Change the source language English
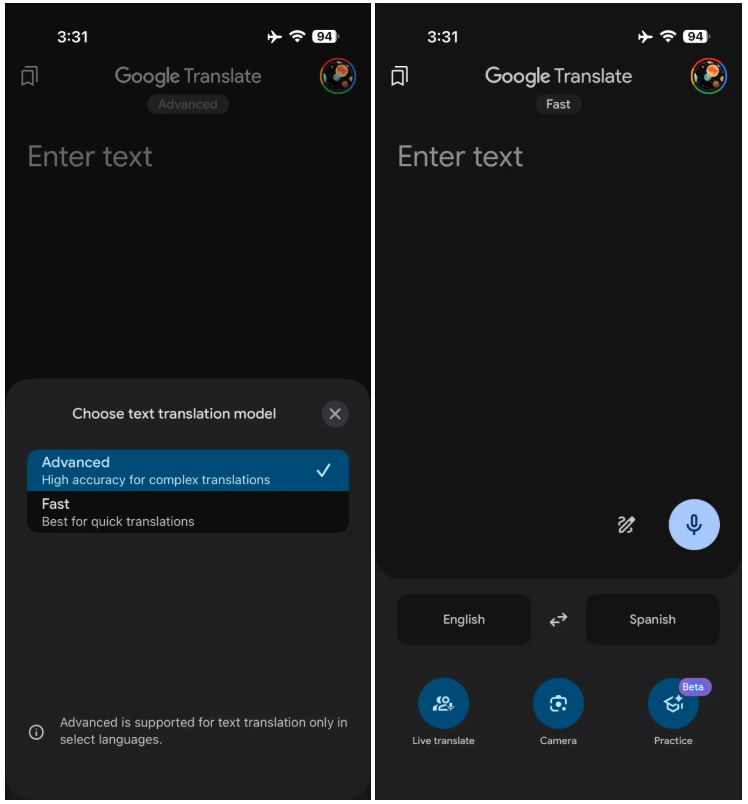The width and height of the screenshot is (748, 804). pyautogui.click(x=464, y=620)
